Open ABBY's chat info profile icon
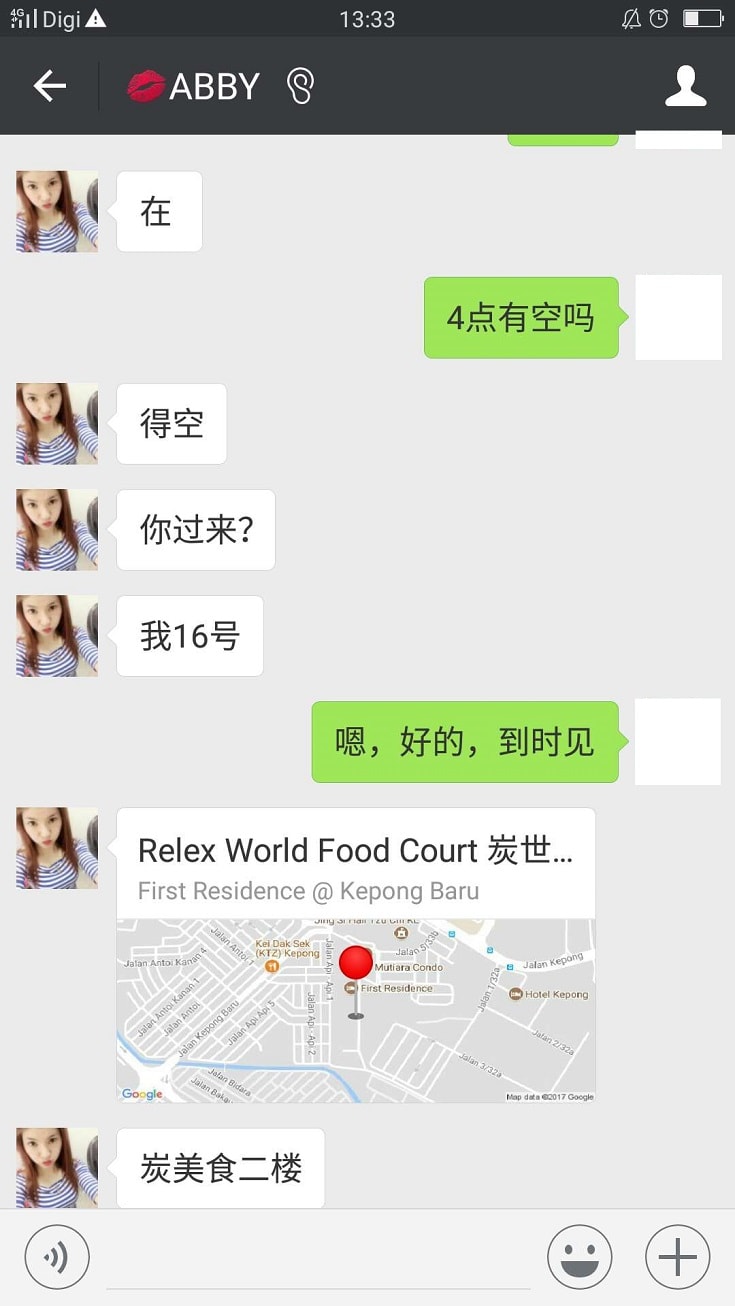This screenshot has width=735, height=1306. [x=685, y=86]
